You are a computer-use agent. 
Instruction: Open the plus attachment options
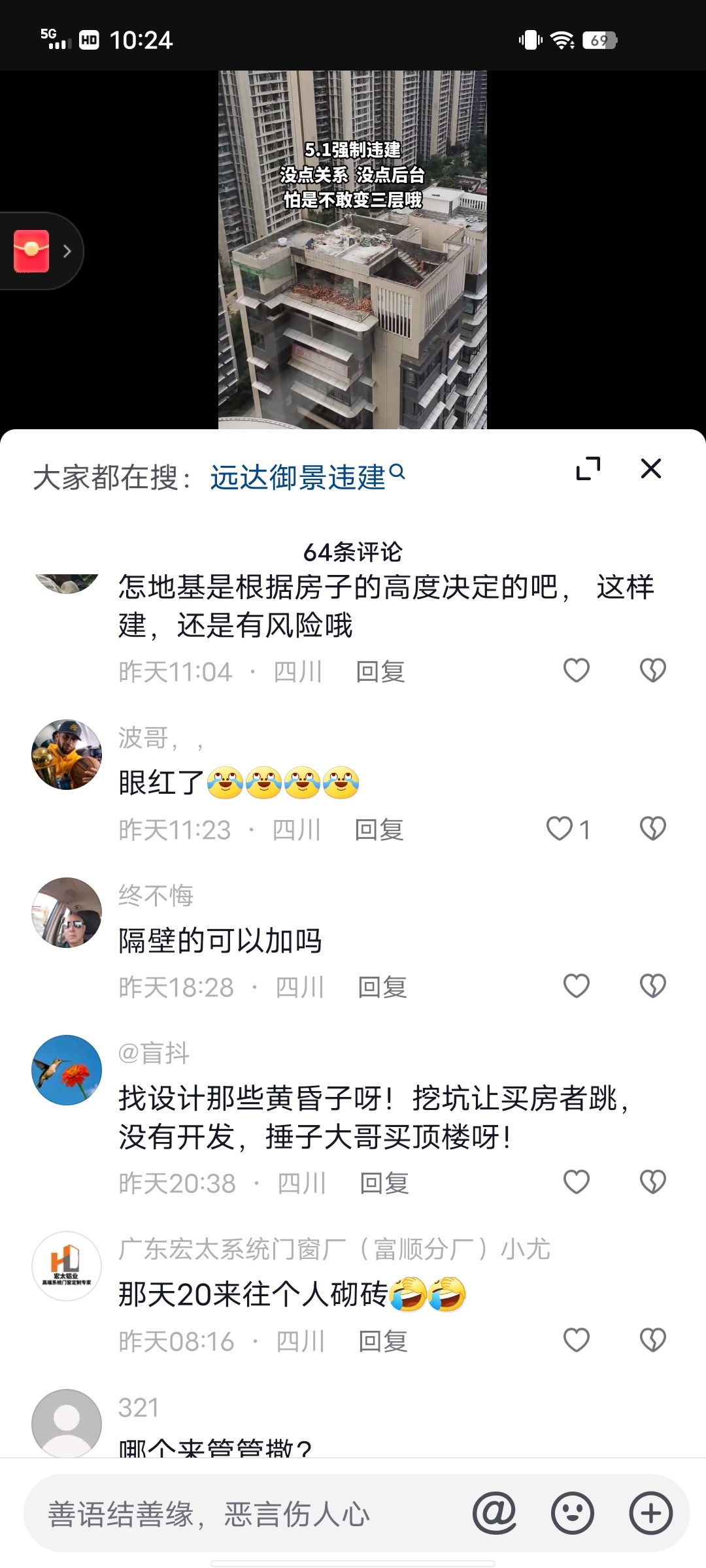coord(650,1513)
